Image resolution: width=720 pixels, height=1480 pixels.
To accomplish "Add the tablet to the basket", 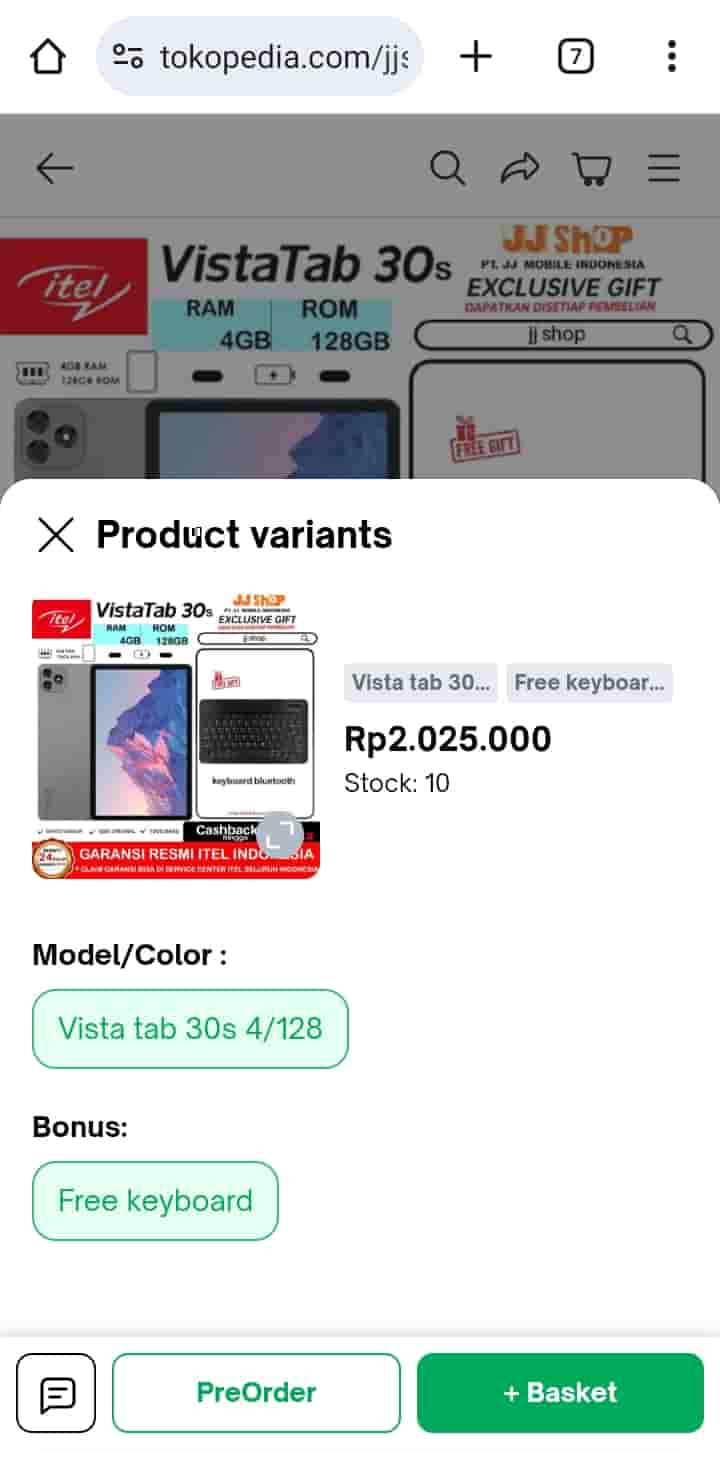I will tap(560, 1392).
